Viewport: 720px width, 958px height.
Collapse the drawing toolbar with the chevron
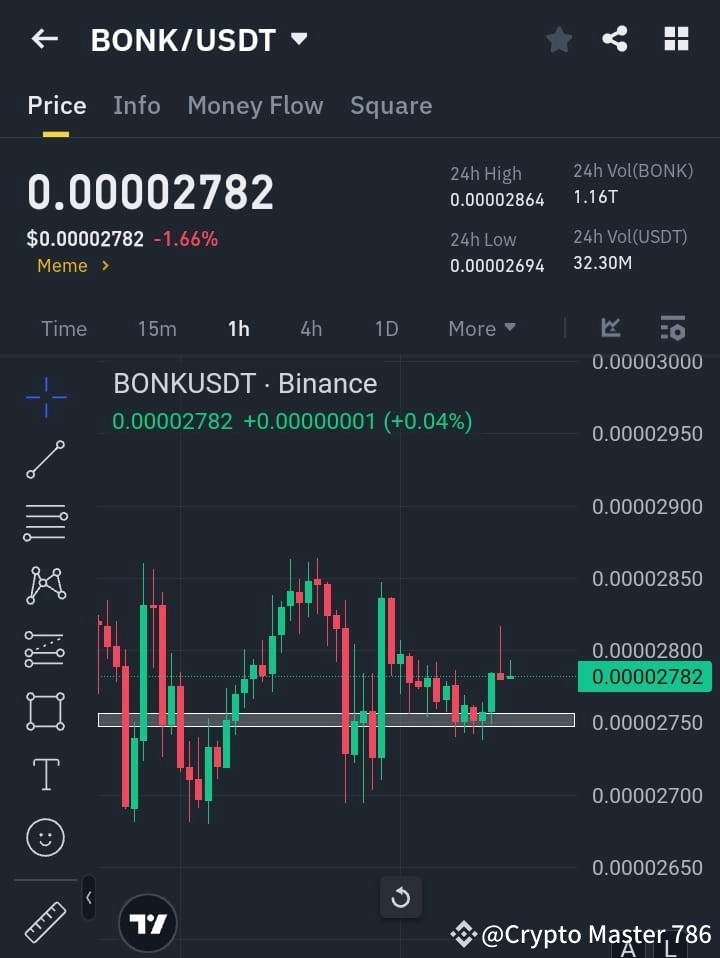click(88, 898)
